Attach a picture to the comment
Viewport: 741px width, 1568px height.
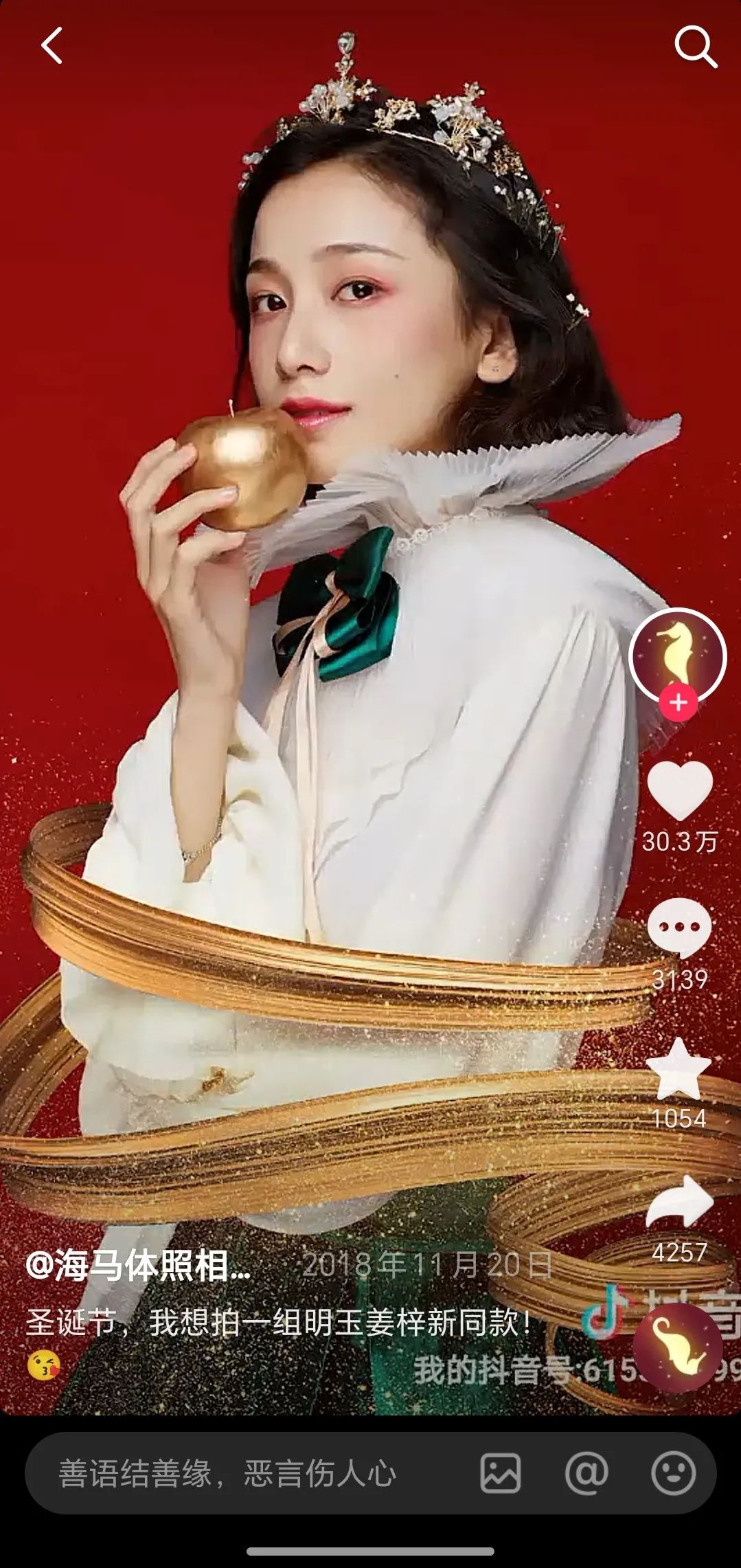pyautogui.click(x=500, y=1473)
